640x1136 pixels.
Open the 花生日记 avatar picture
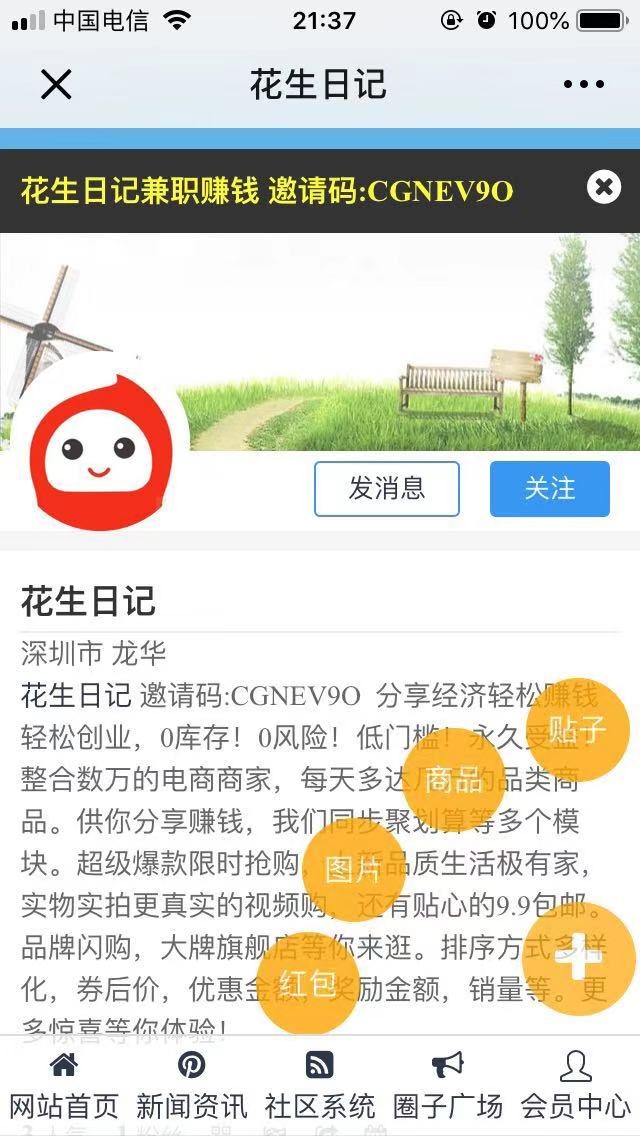point(97,440)
